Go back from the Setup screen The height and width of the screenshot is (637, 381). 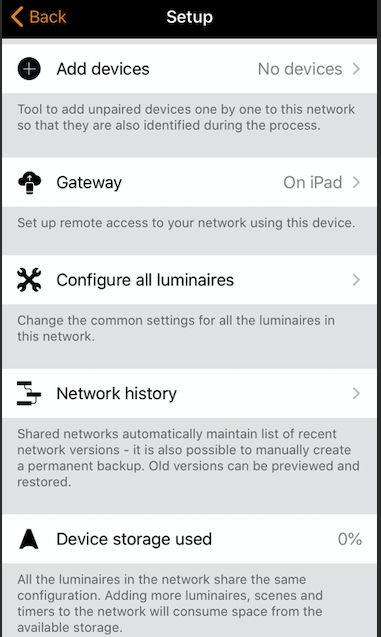(x=38, y=17)
